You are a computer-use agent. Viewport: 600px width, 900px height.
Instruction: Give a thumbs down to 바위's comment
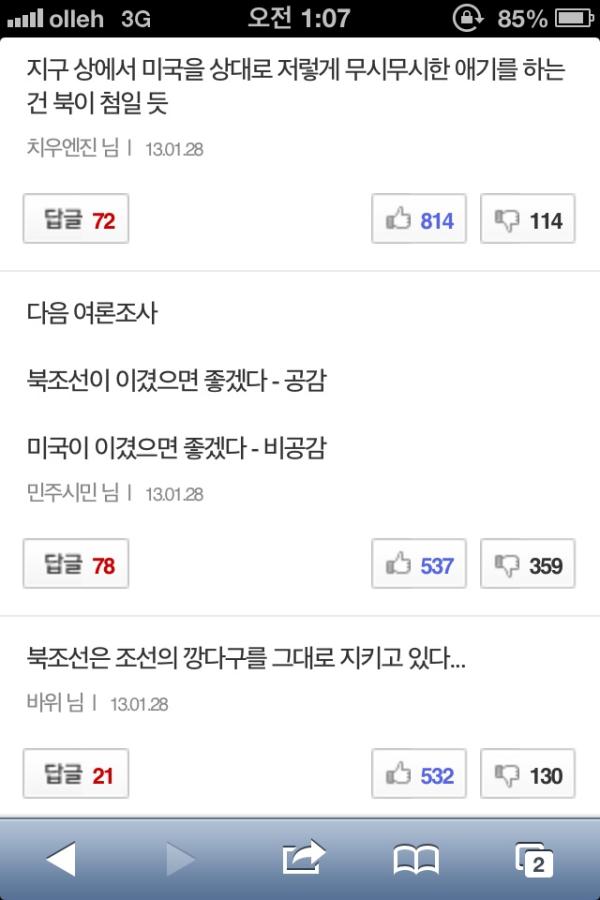click(x=527, y=775)
